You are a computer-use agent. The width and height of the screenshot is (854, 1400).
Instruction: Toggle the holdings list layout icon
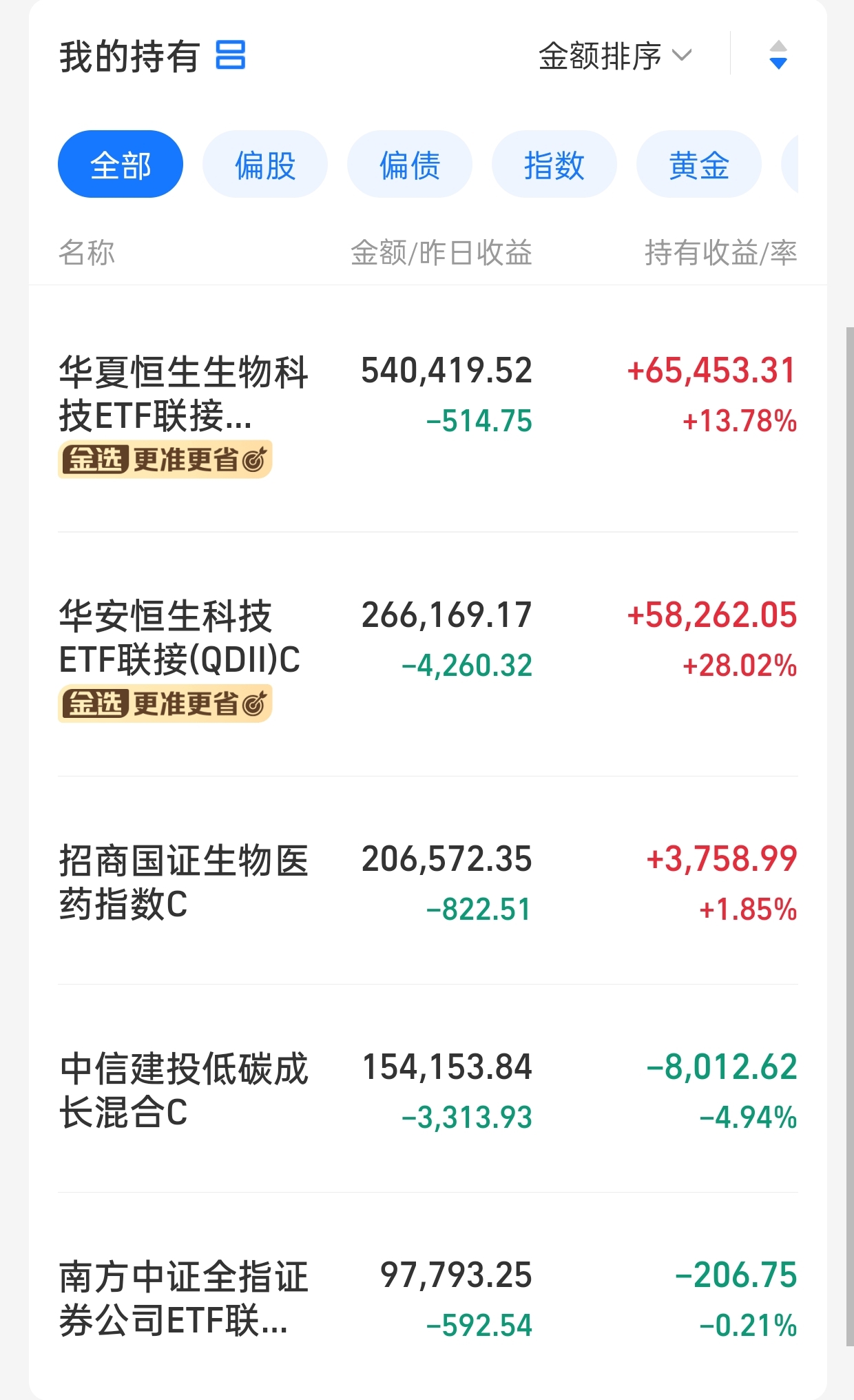point(230,55)
